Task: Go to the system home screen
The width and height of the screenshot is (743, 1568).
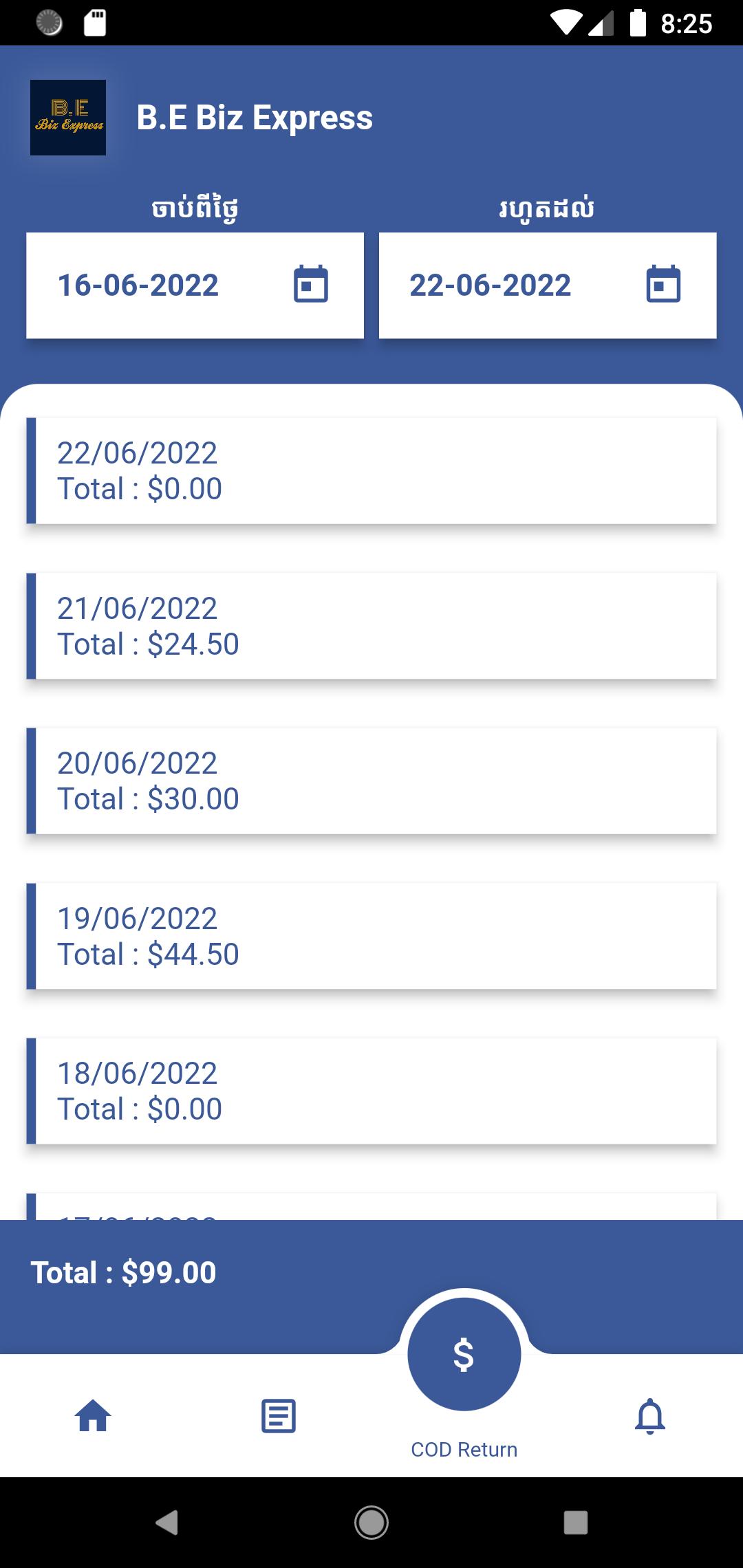Action: tap(371, 1523)
